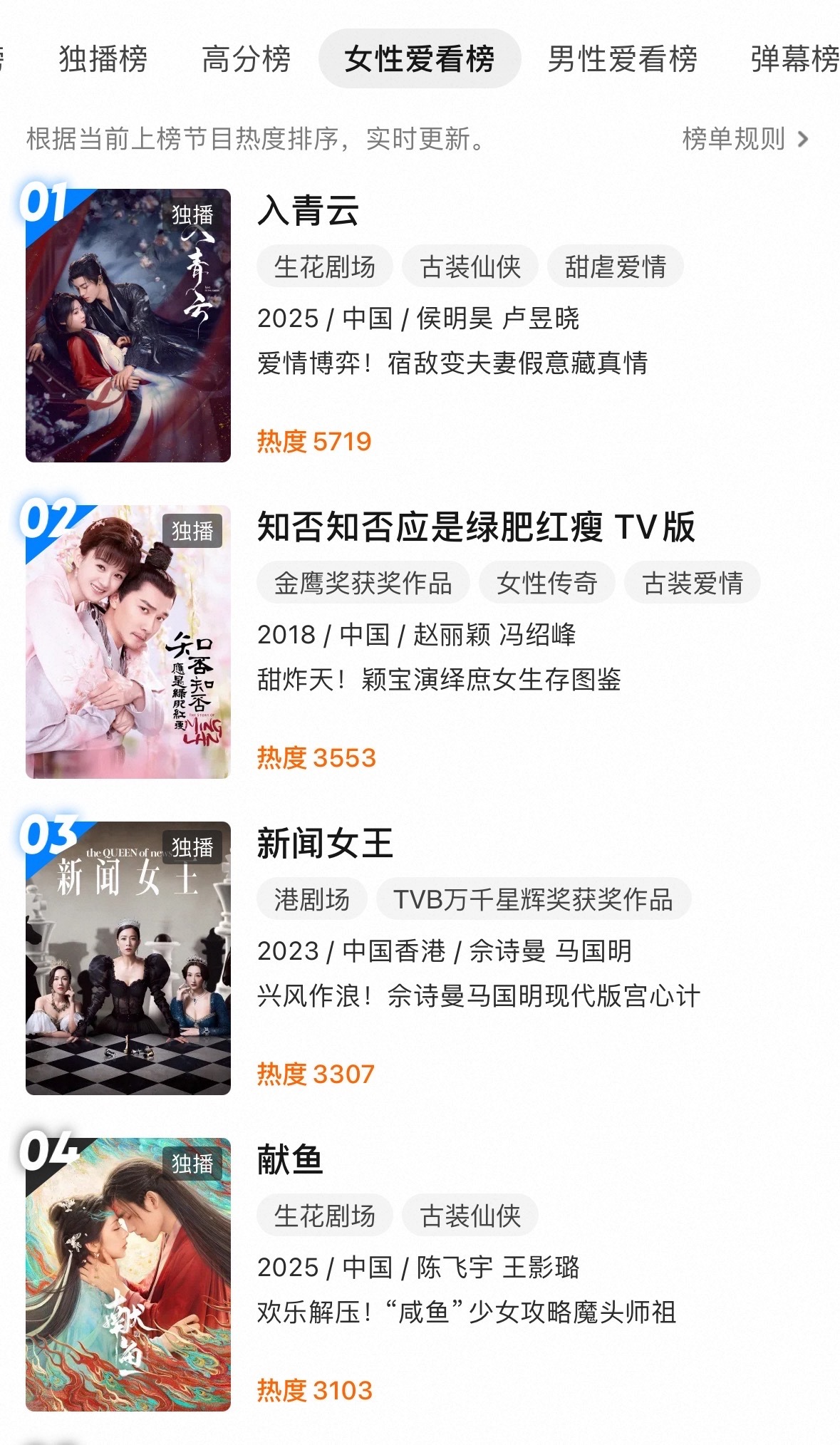This screenshot has height=1445, width=840.
Task: Tap the 生花剧场 tag under 入青云
Action: coord(325,267)
